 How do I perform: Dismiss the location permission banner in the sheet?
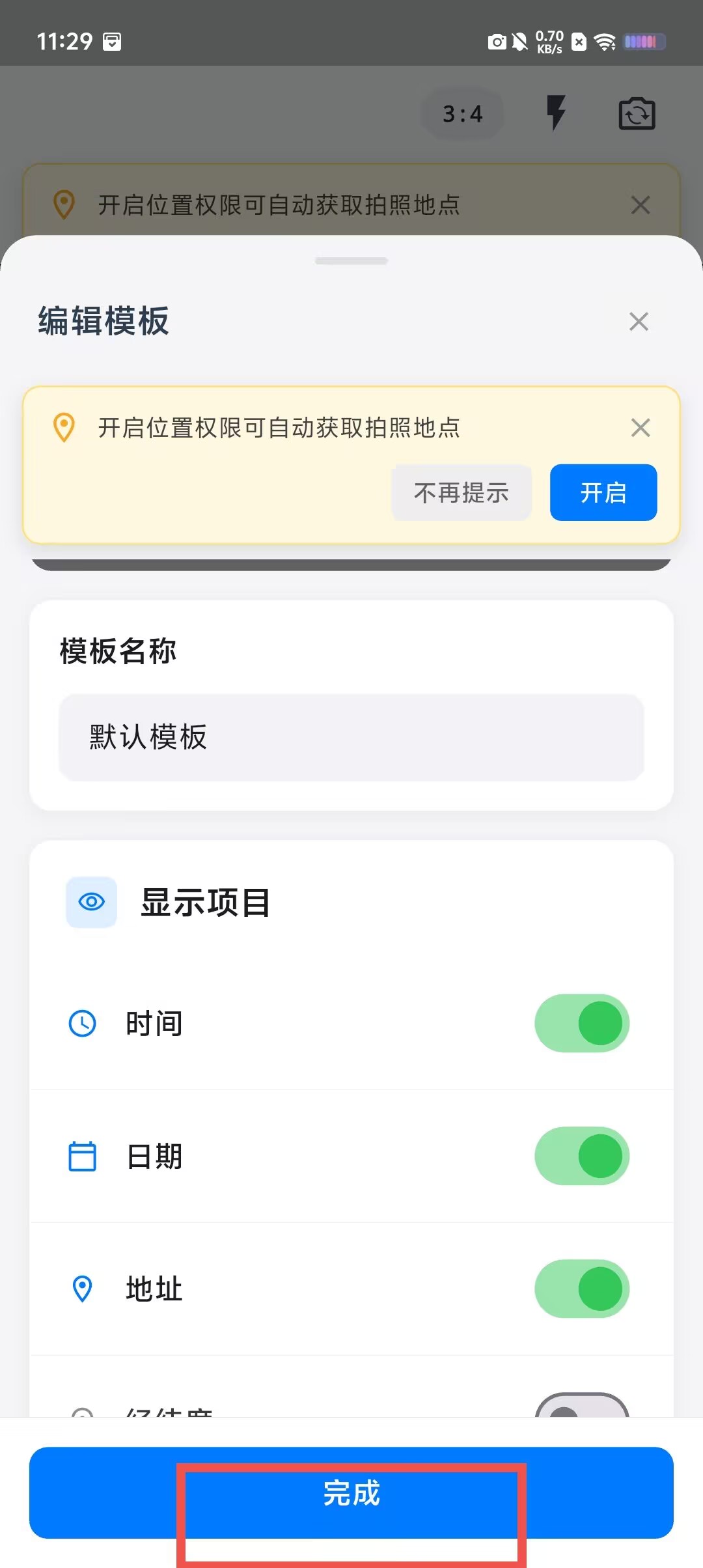pyautogui.click(x=641, y=428)
